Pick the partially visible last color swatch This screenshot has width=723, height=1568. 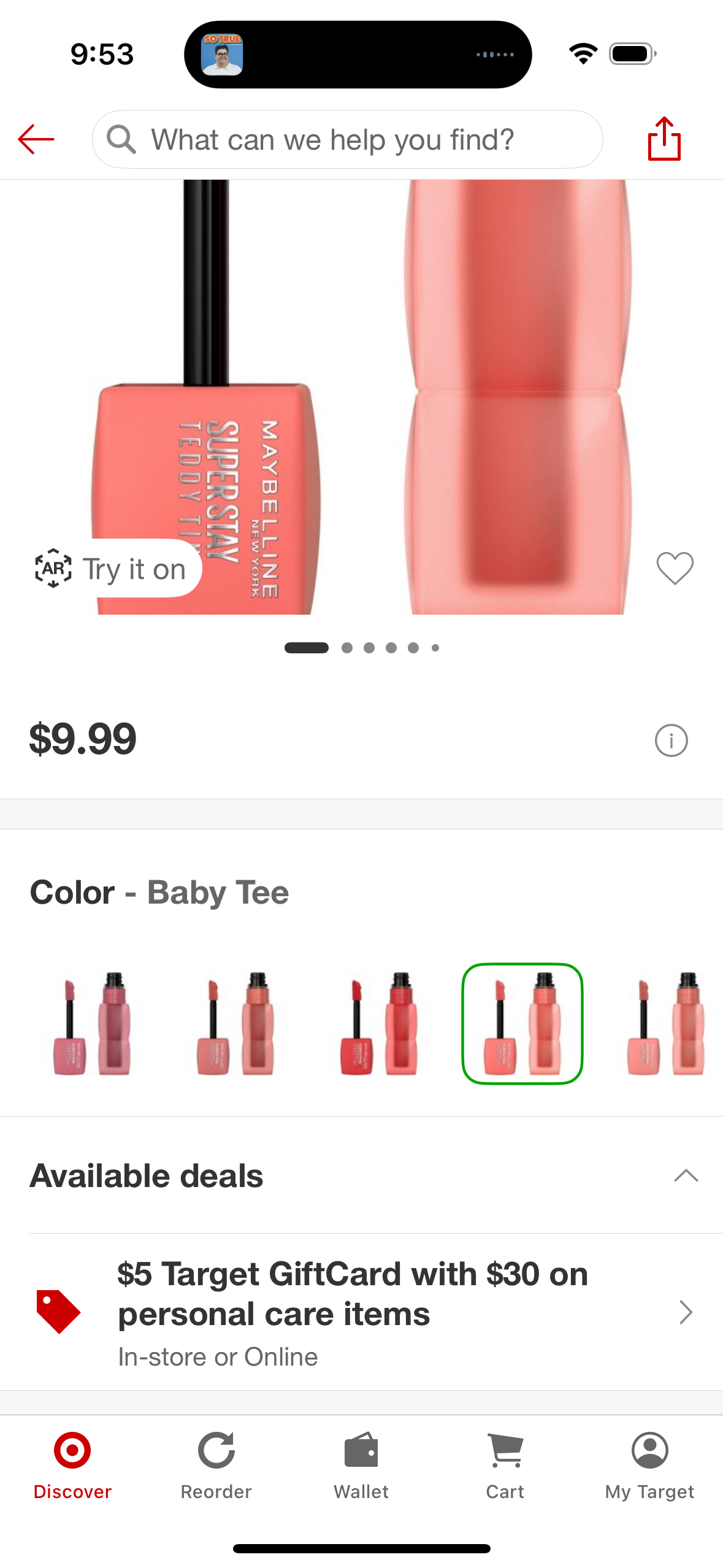pyautogui.click(x=666, y=1023)
